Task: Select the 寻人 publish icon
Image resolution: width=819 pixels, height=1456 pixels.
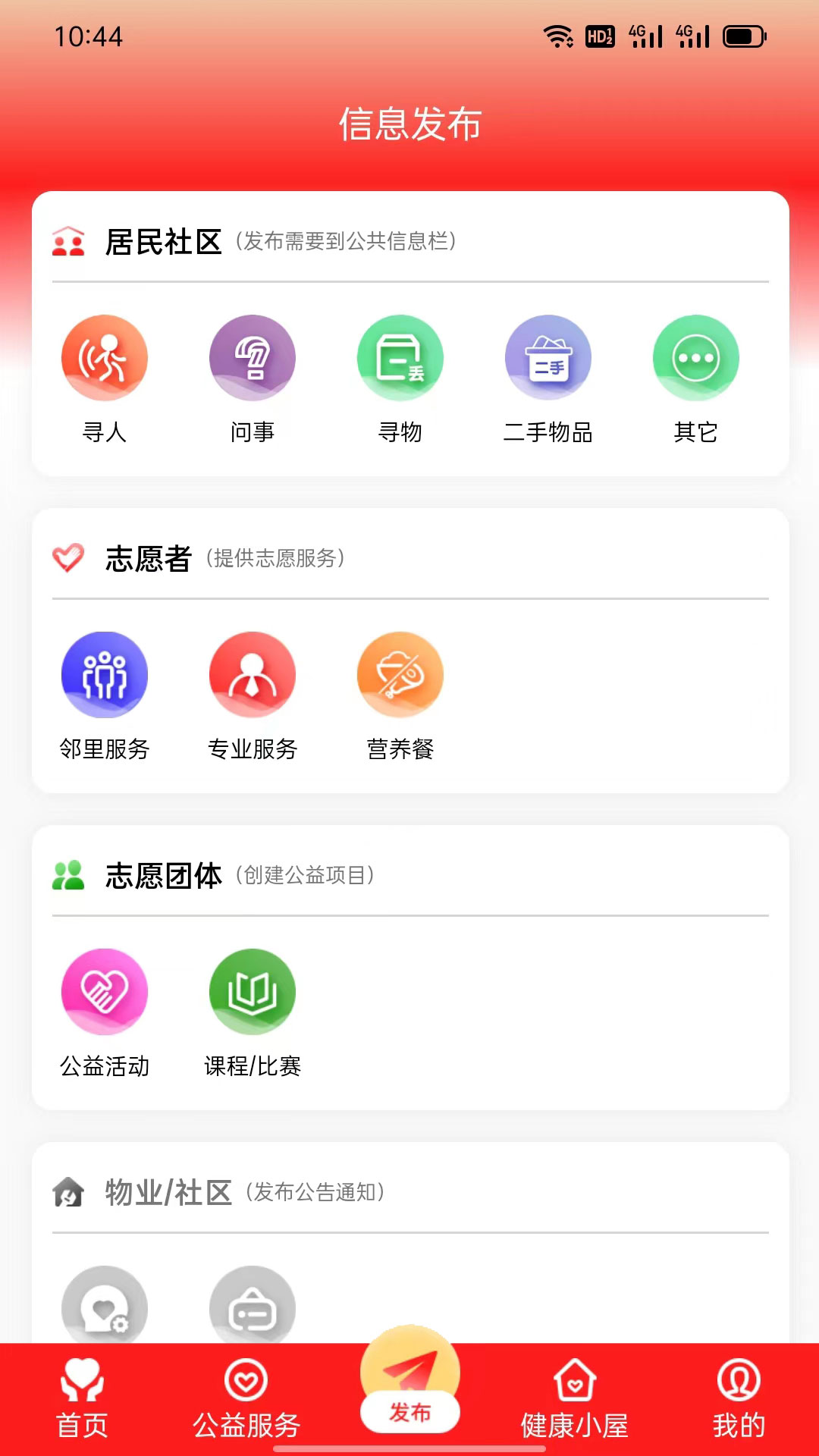Action: [105, 358]
